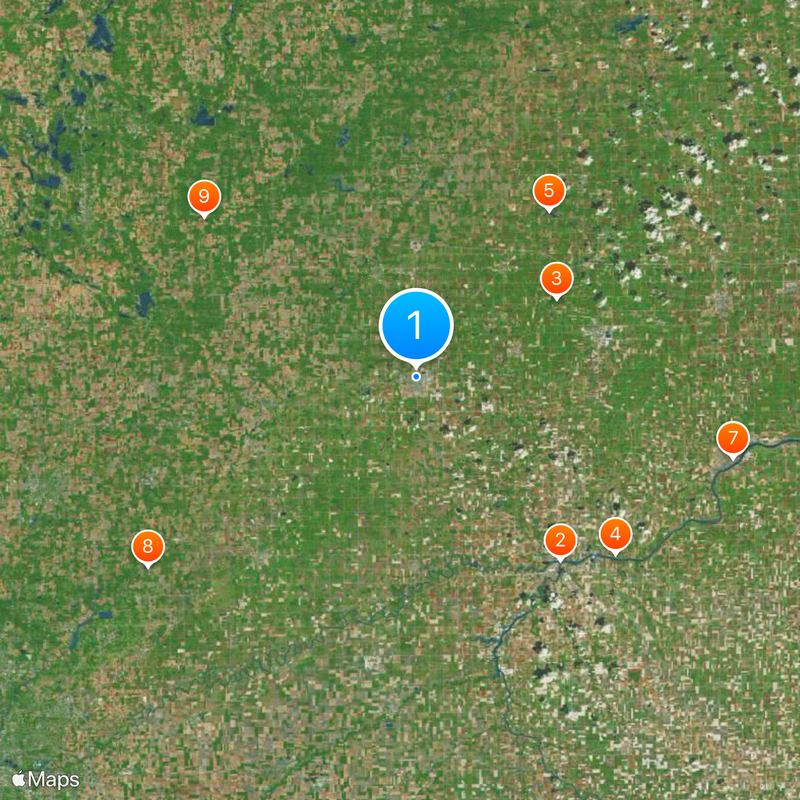
Task: Tap the orange pin numbered 5
Action: point(548,190)
